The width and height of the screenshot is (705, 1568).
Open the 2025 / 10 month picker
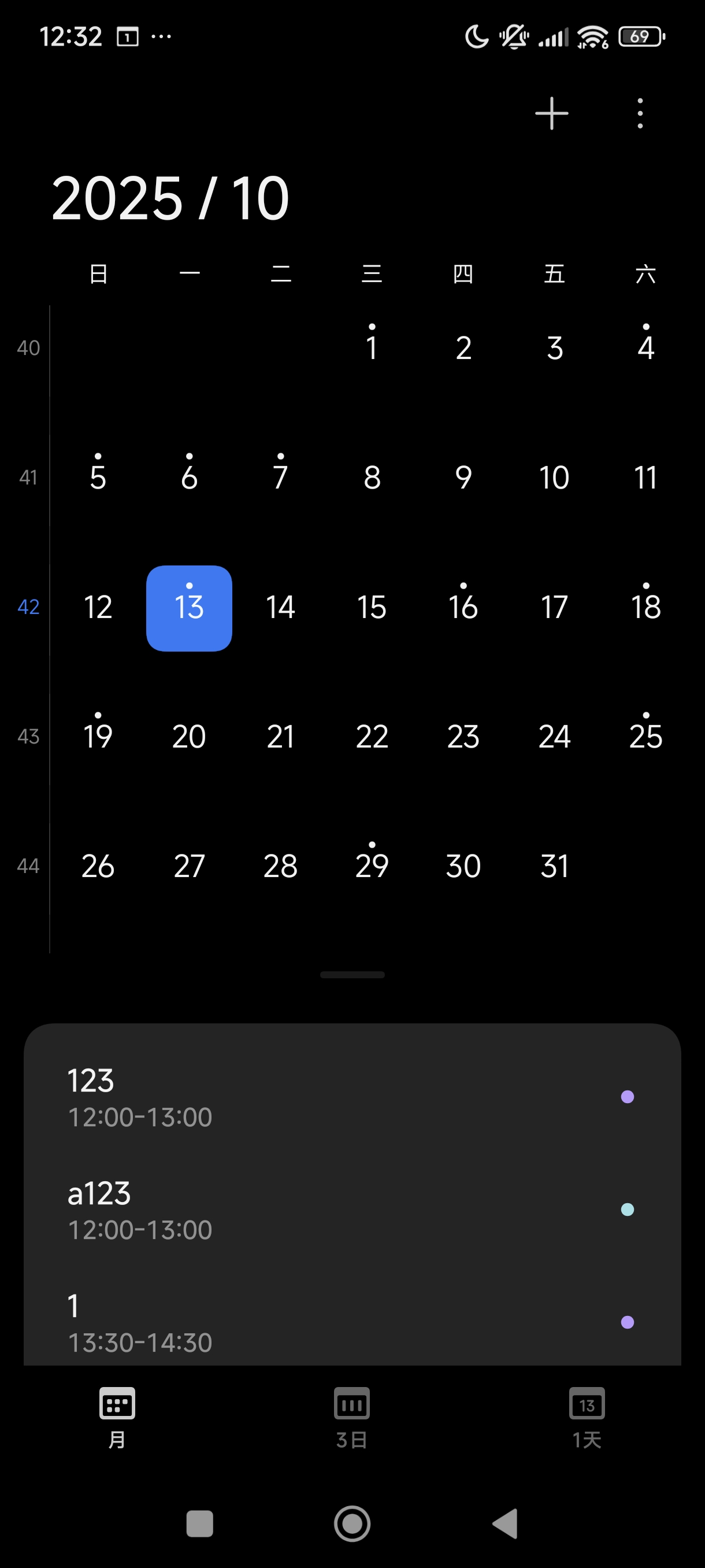coord(170,198)
